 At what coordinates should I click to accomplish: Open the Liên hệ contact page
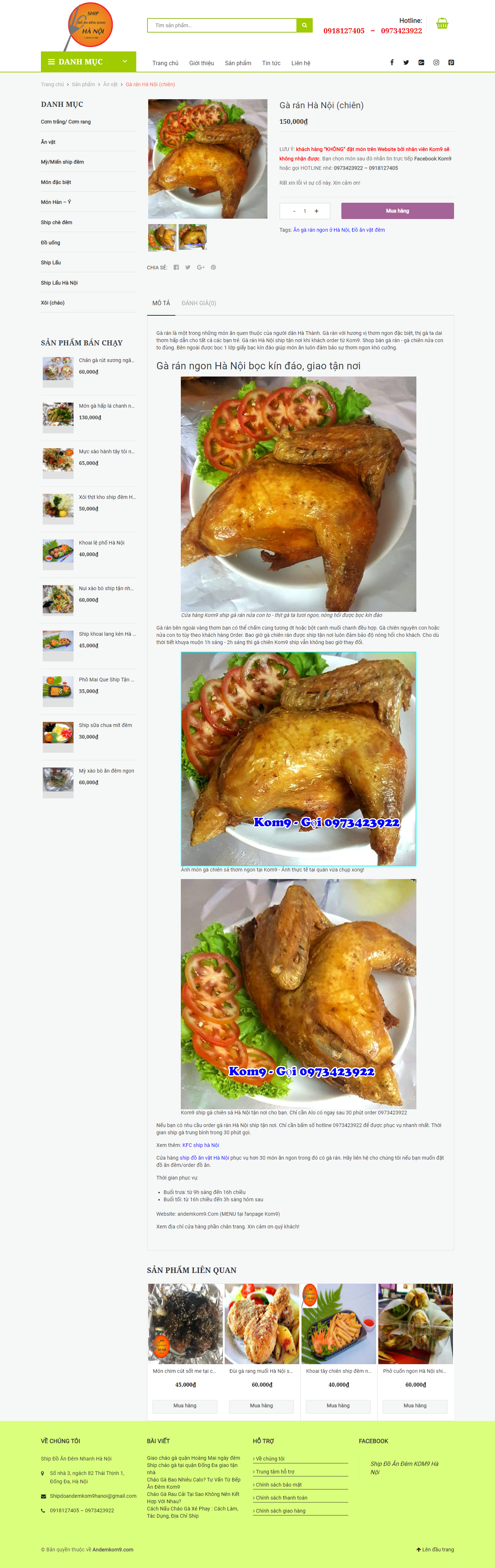coord(300,63)
